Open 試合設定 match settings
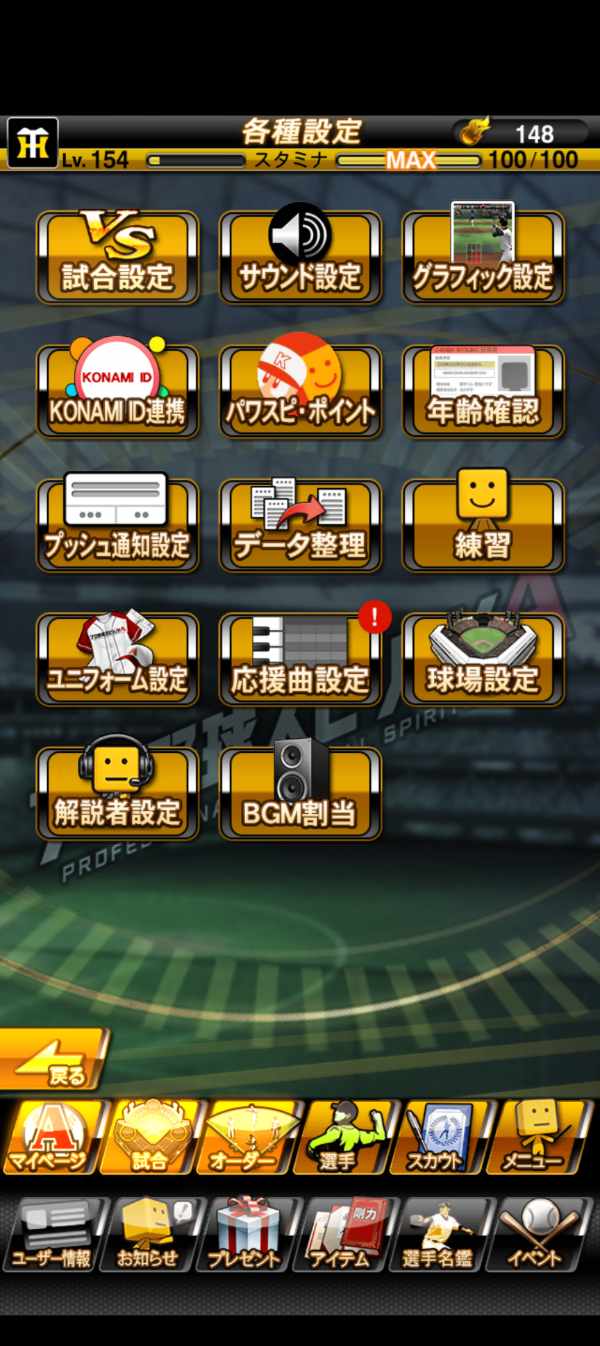The image size is (600, 1346). tap(118, 258)
